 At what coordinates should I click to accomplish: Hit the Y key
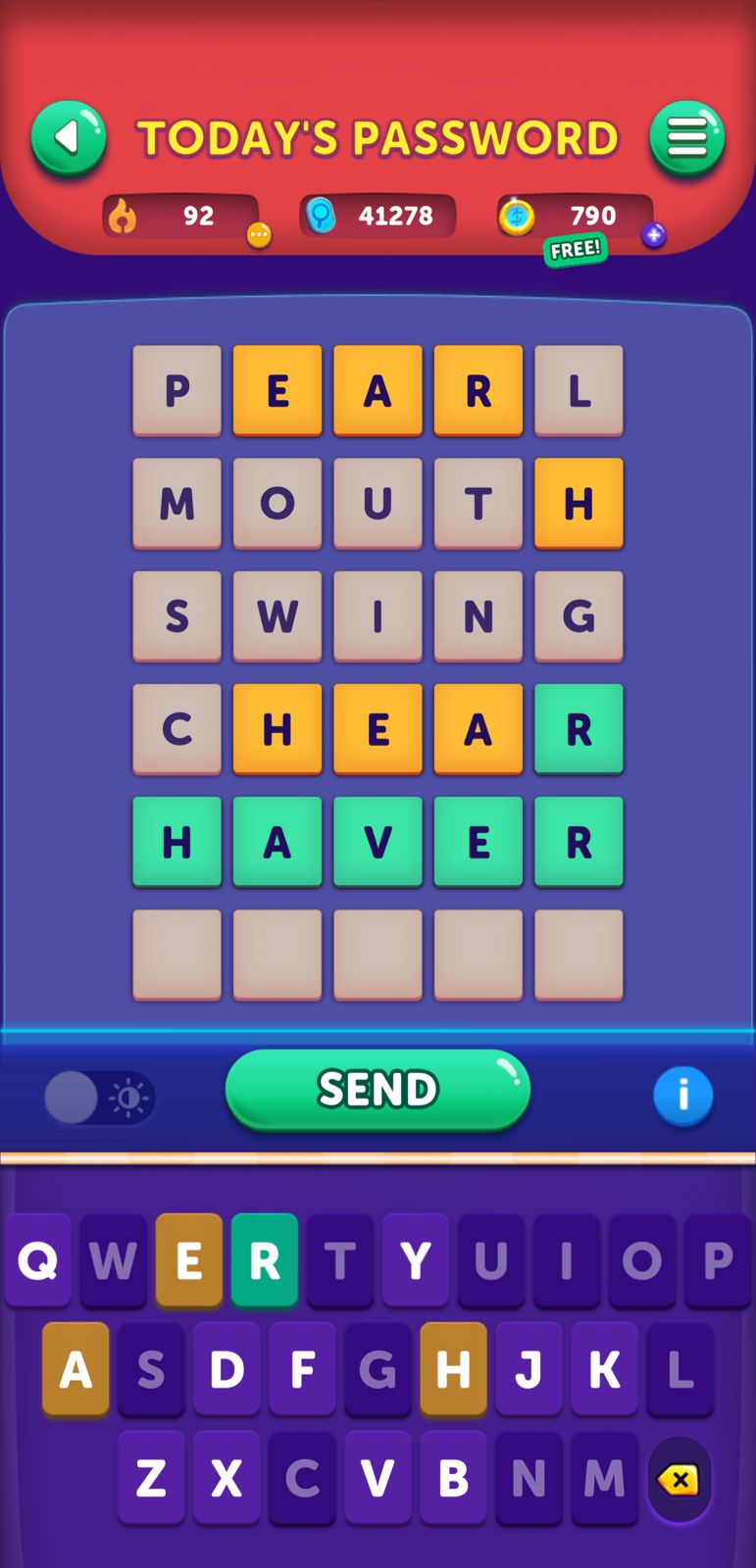coord(416,1260)
